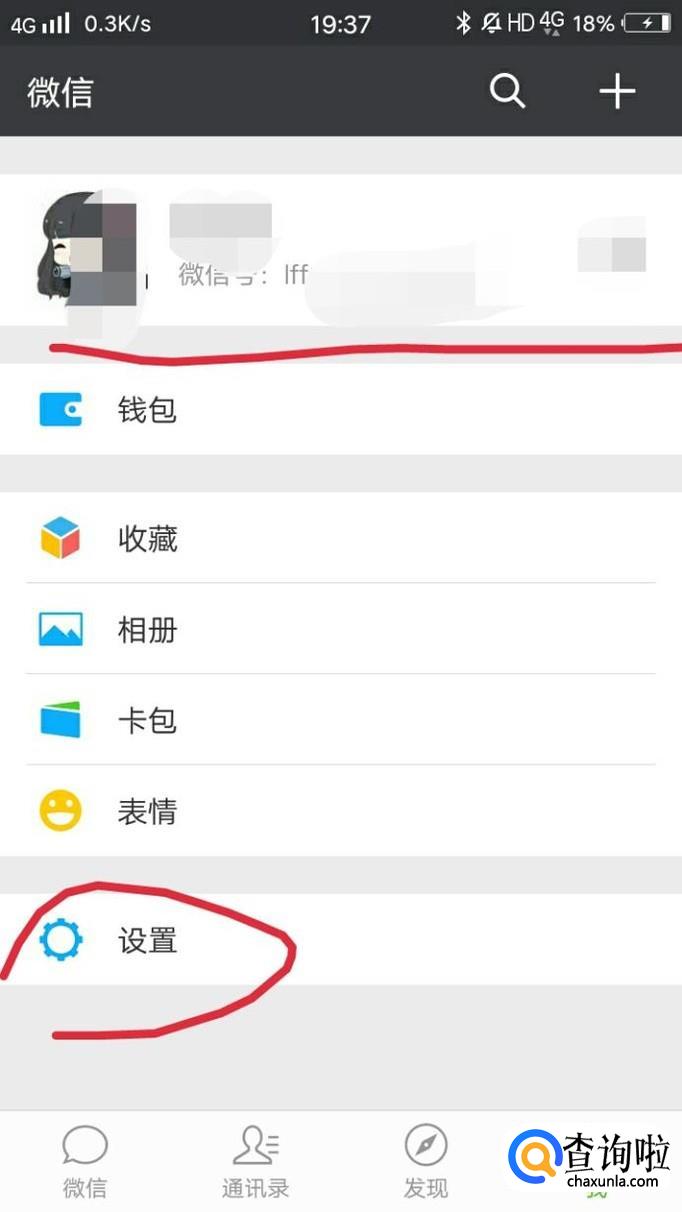
Task: Switch to the 通讯录 tab
Action: 255,1162
